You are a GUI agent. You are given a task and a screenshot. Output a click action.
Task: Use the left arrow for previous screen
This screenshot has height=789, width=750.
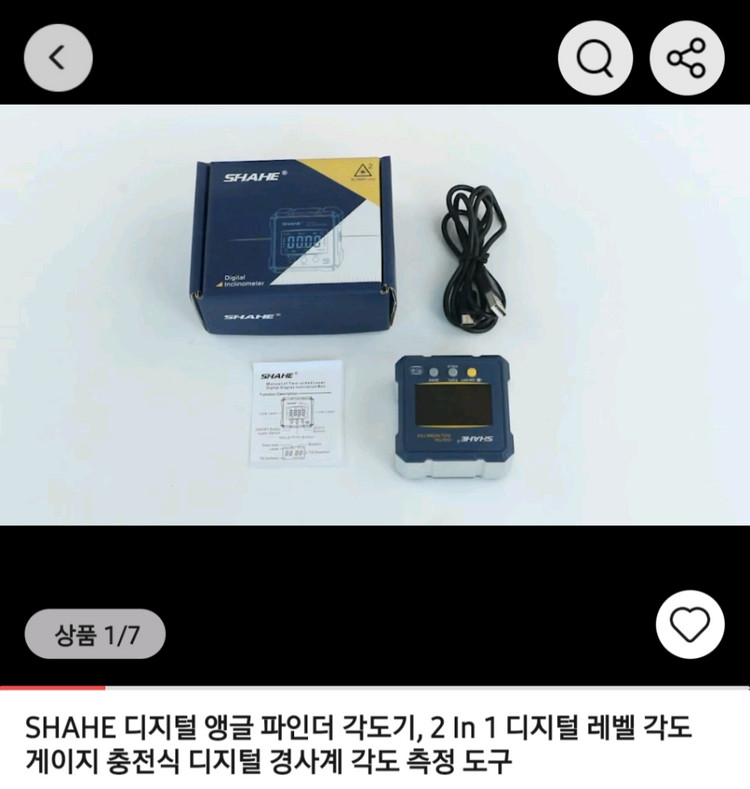(x=57, y=58)
